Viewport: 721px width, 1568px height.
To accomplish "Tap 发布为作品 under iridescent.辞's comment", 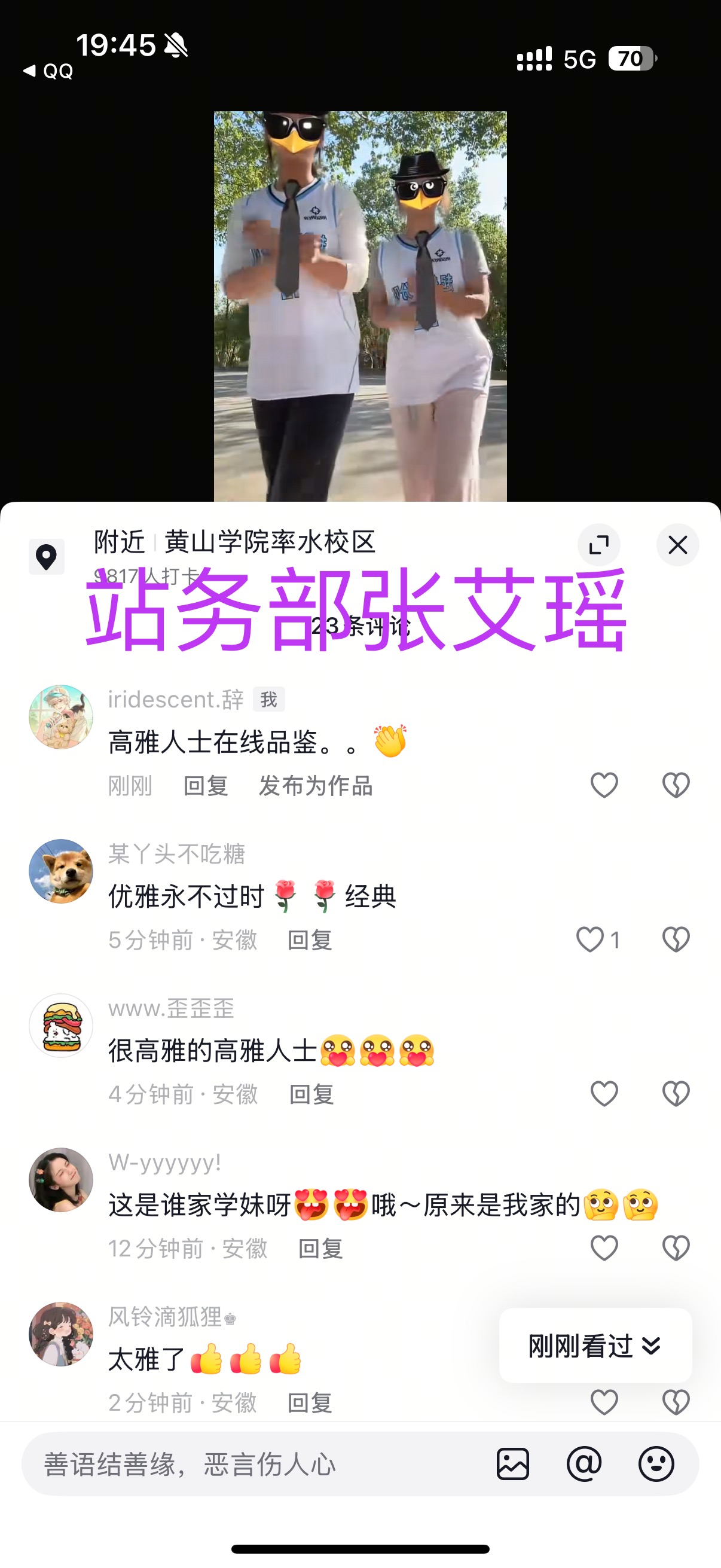I will click(316, 785).
